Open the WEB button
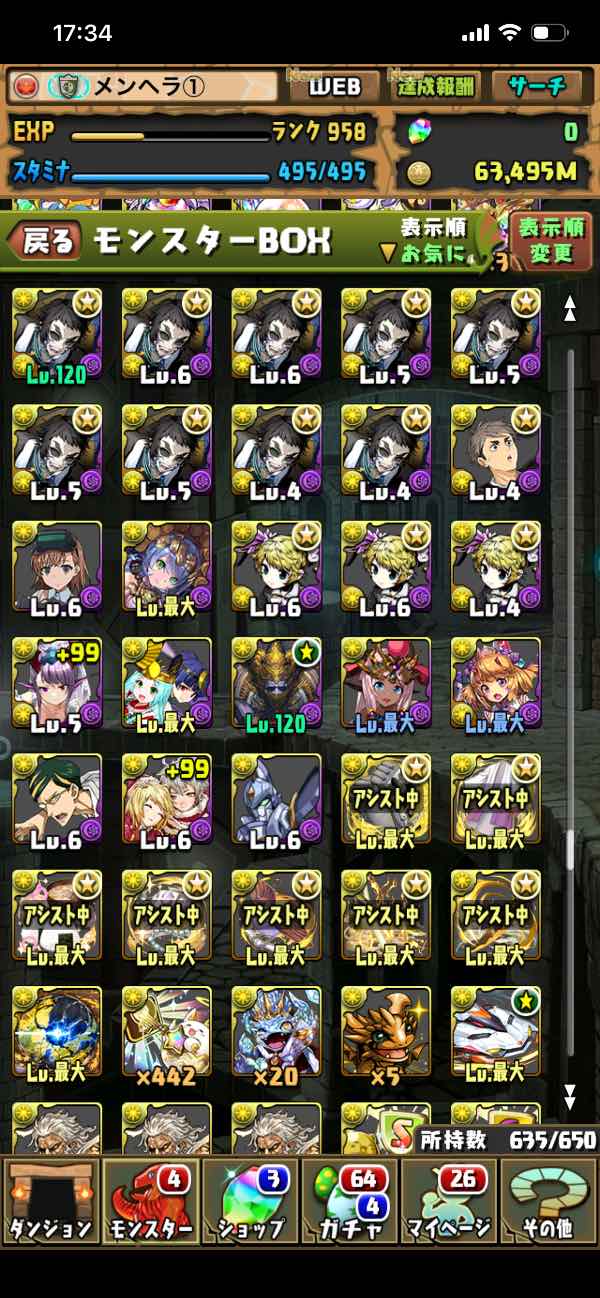Screen dimensions: 600x1298 click(335, 86)
